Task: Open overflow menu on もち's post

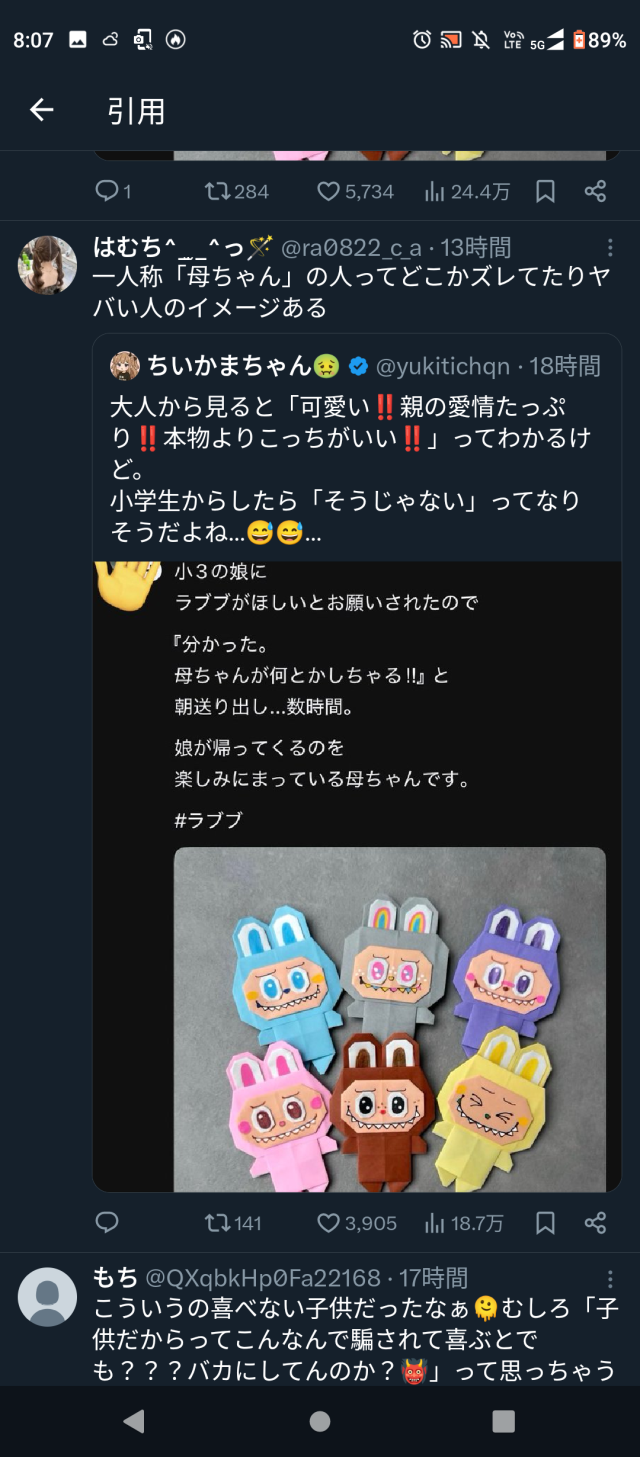Action: click(x=610, y=1280)
